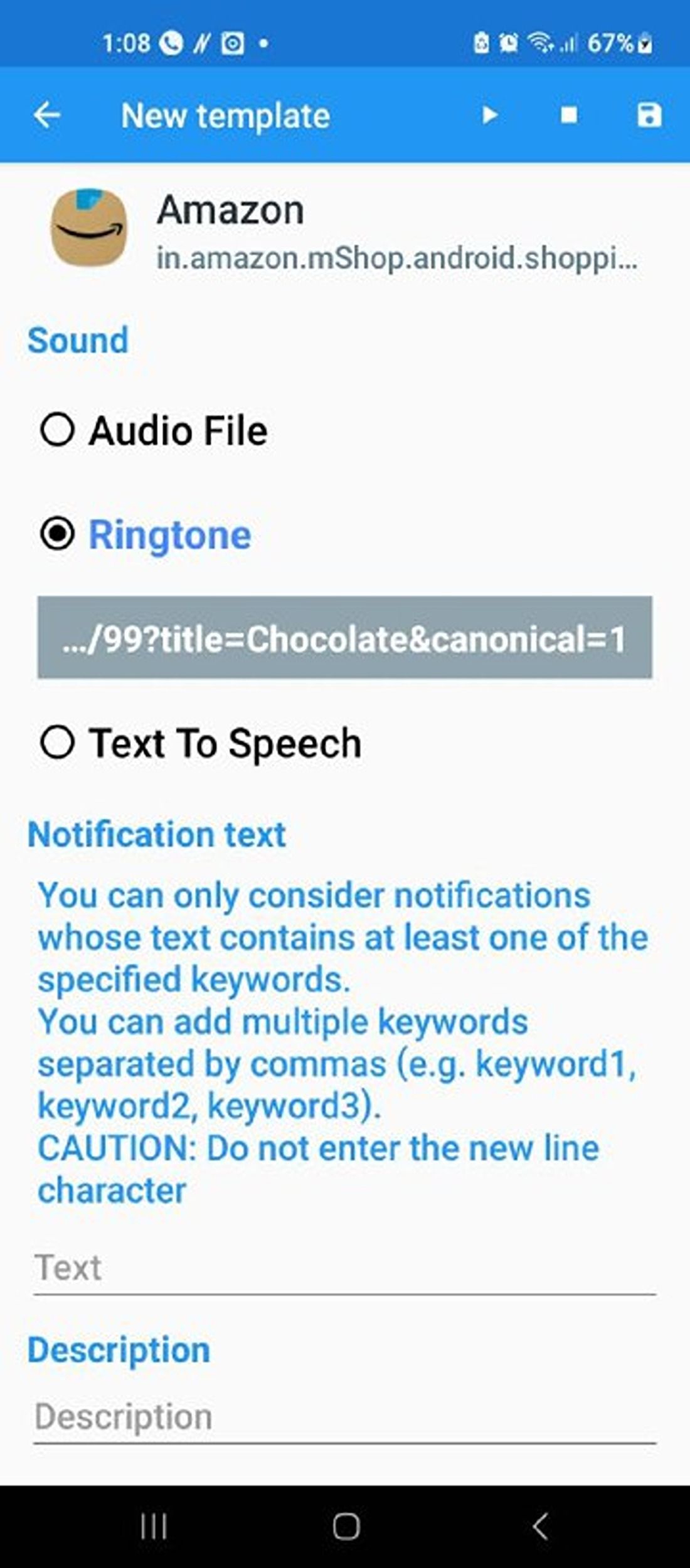Play the template sound preview

[489, 115]
